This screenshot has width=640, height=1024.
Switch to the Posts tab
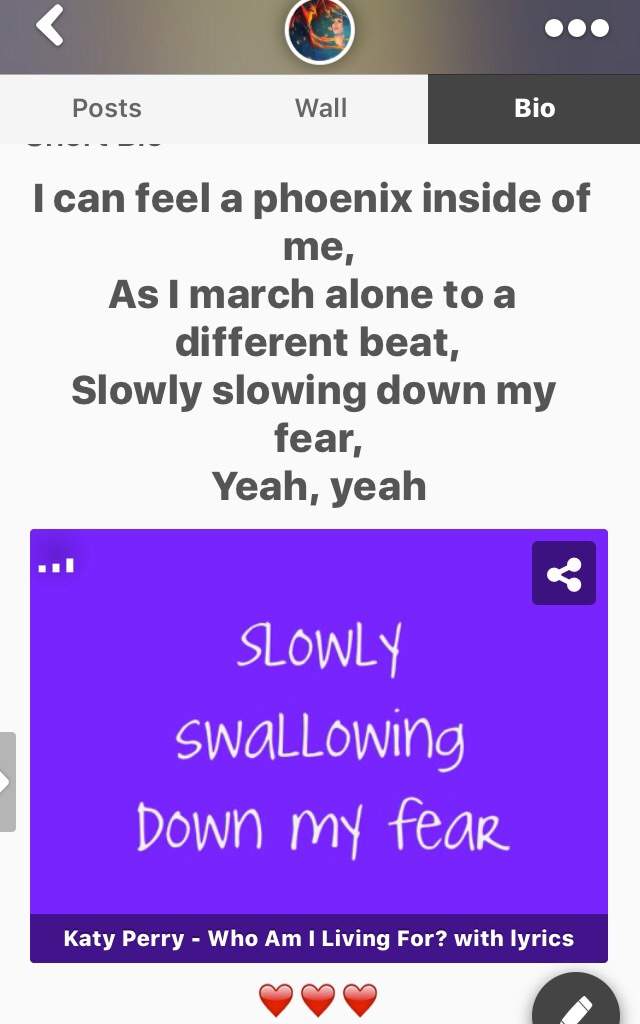106,108
